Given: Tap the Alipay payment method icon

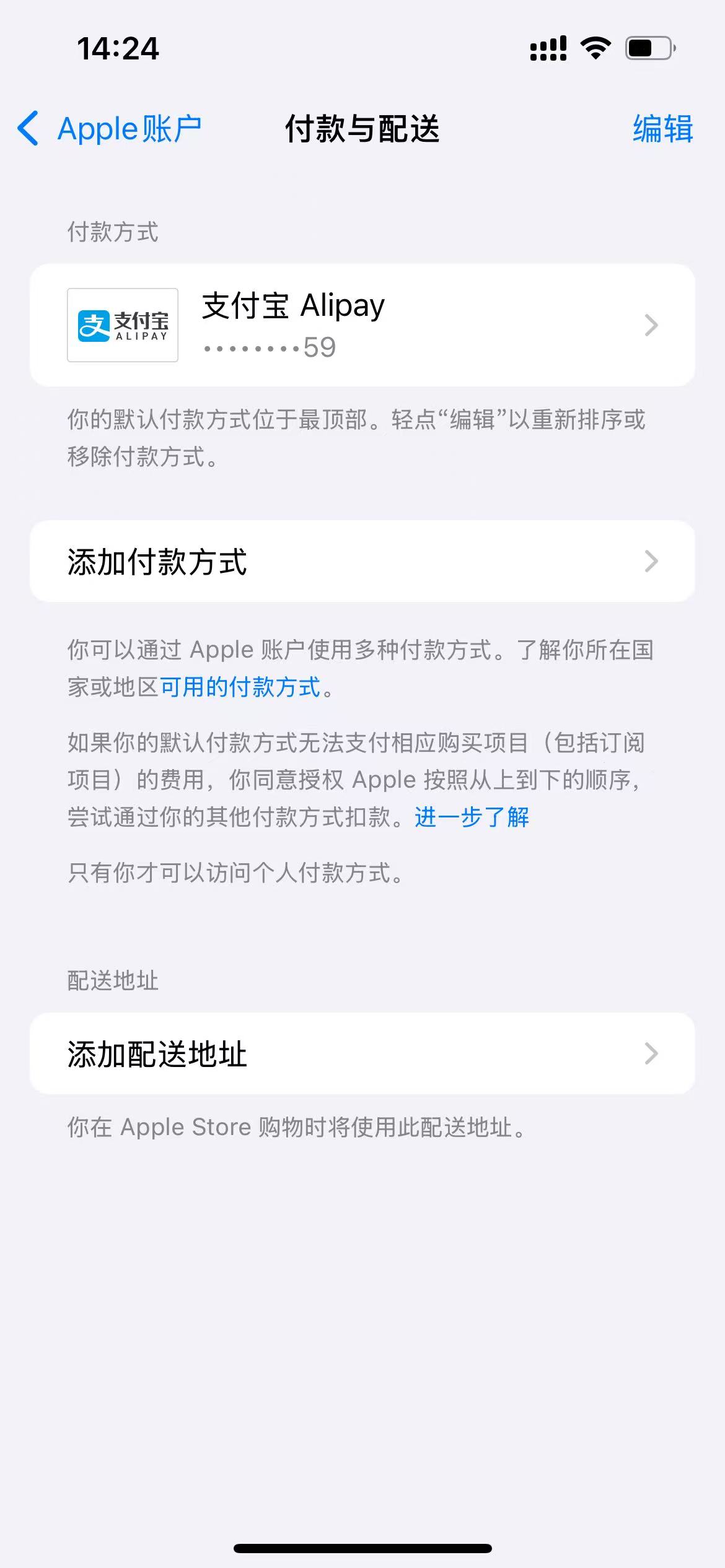Looking at the screenshot, I should [x=121, y=326].
